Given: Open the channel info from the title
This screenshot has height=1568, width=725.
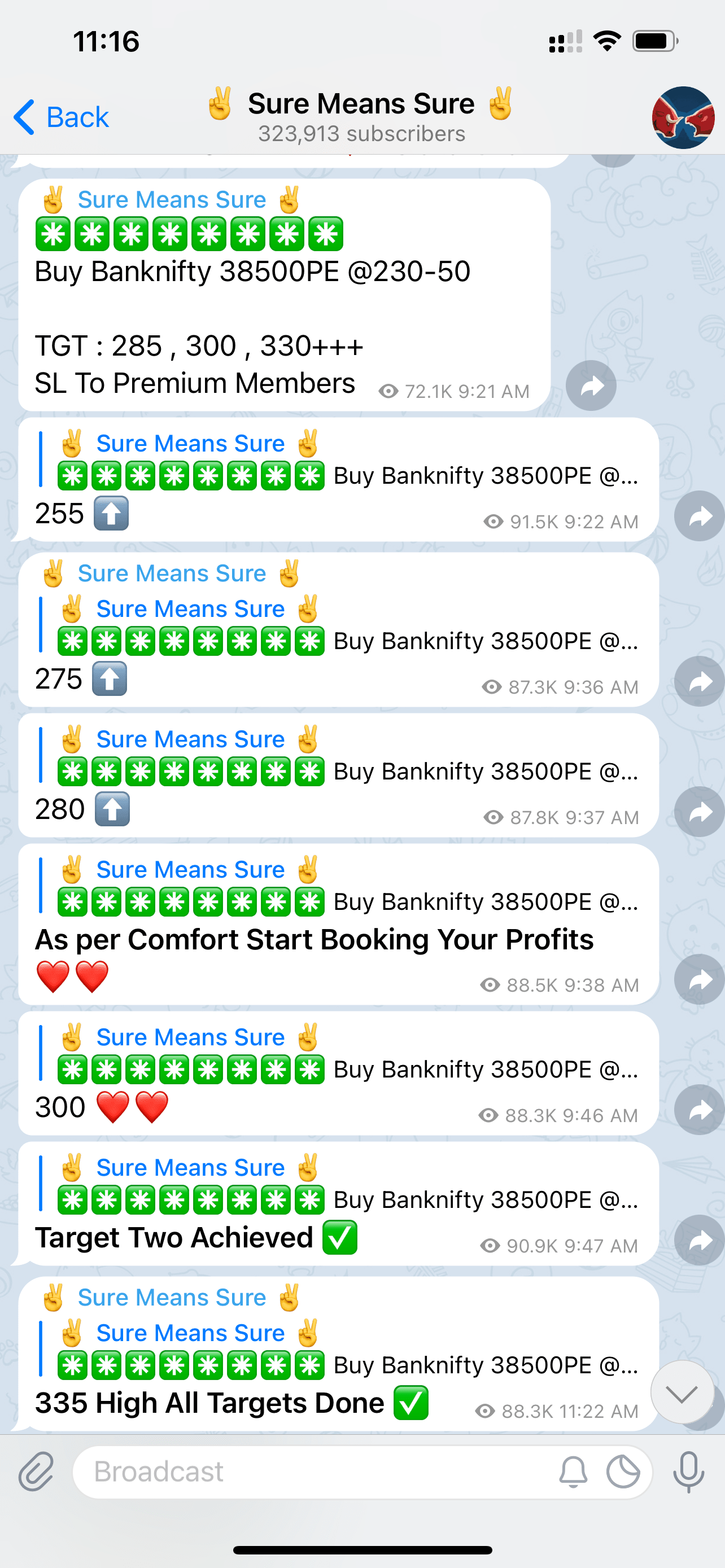Looking at the screenshot, I should pos(361,116).
